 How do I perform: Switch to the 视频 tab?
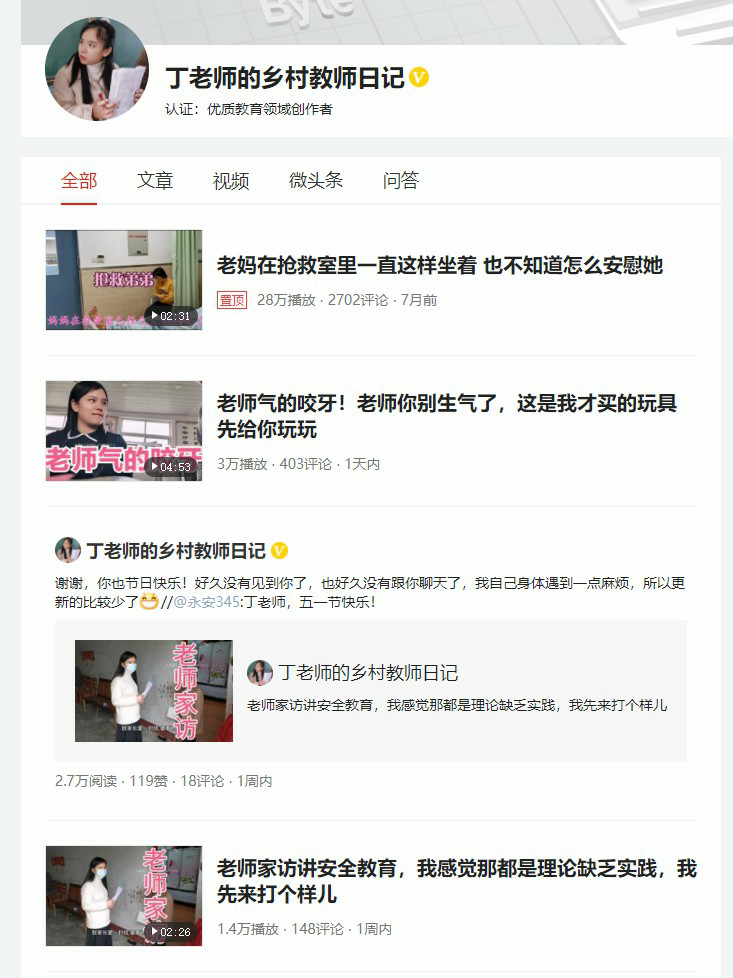(231, 181)
